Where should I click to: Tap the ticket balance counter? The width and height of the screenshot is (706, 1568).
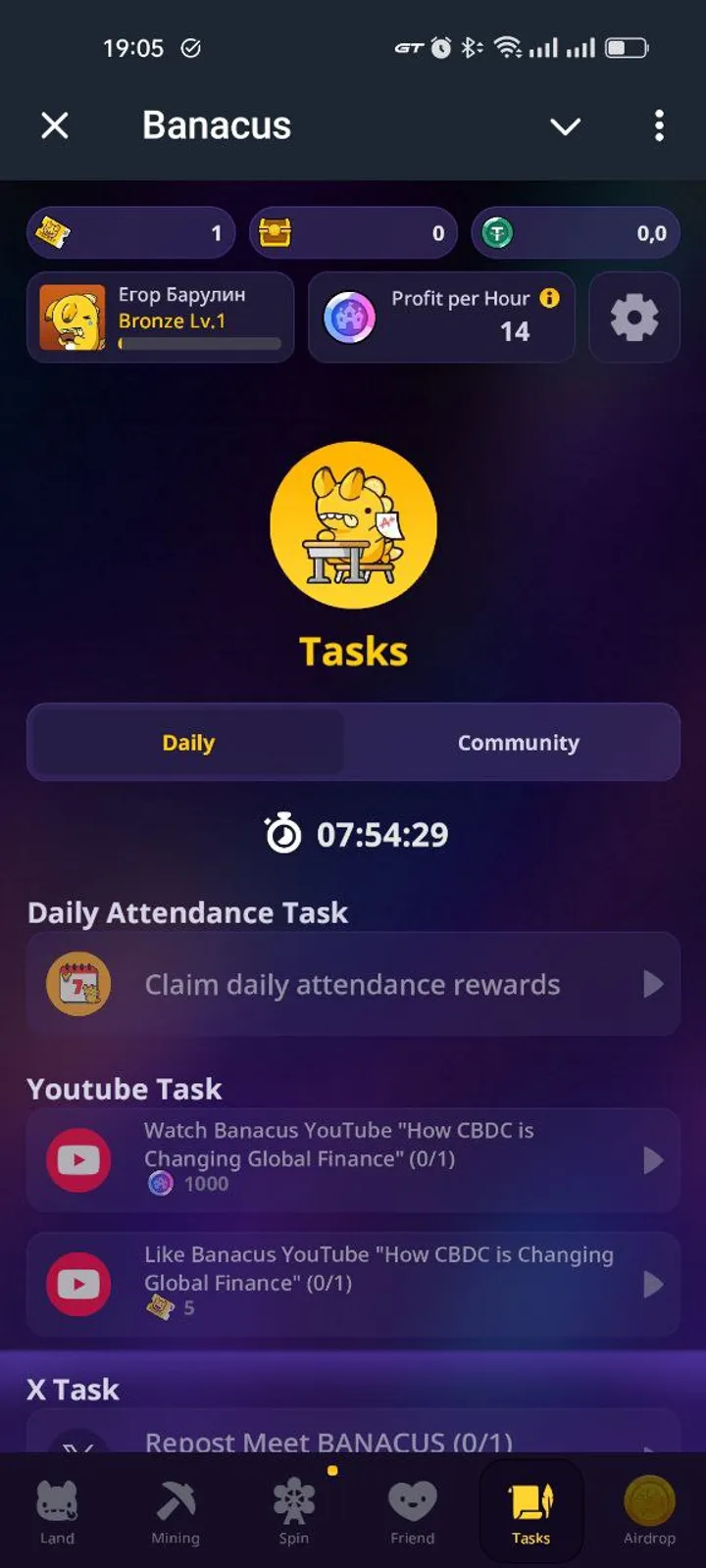pos(131,233)
